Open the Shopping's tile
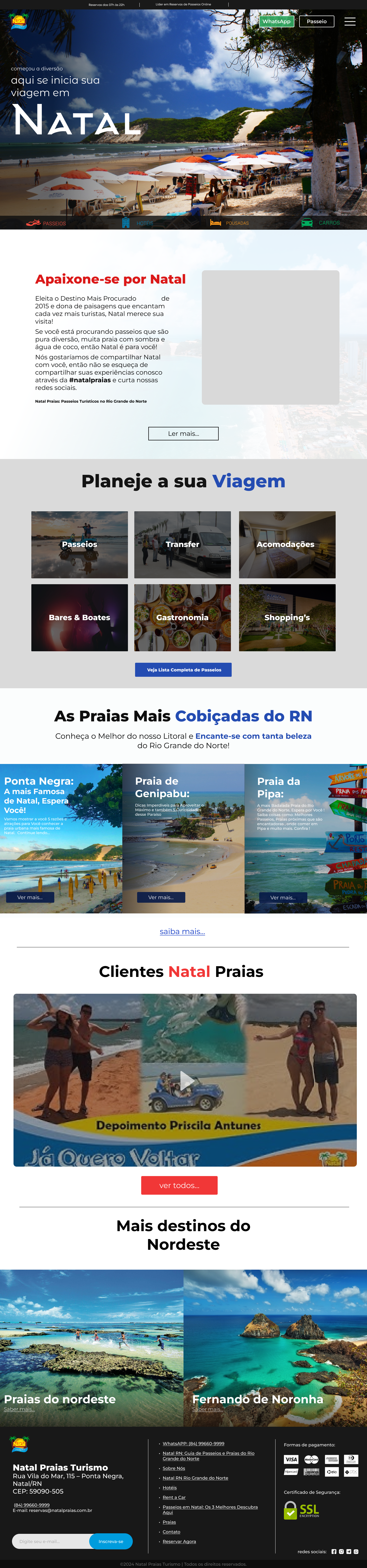The height and width of the screenshot is (1568, 367). click(287, 617)
